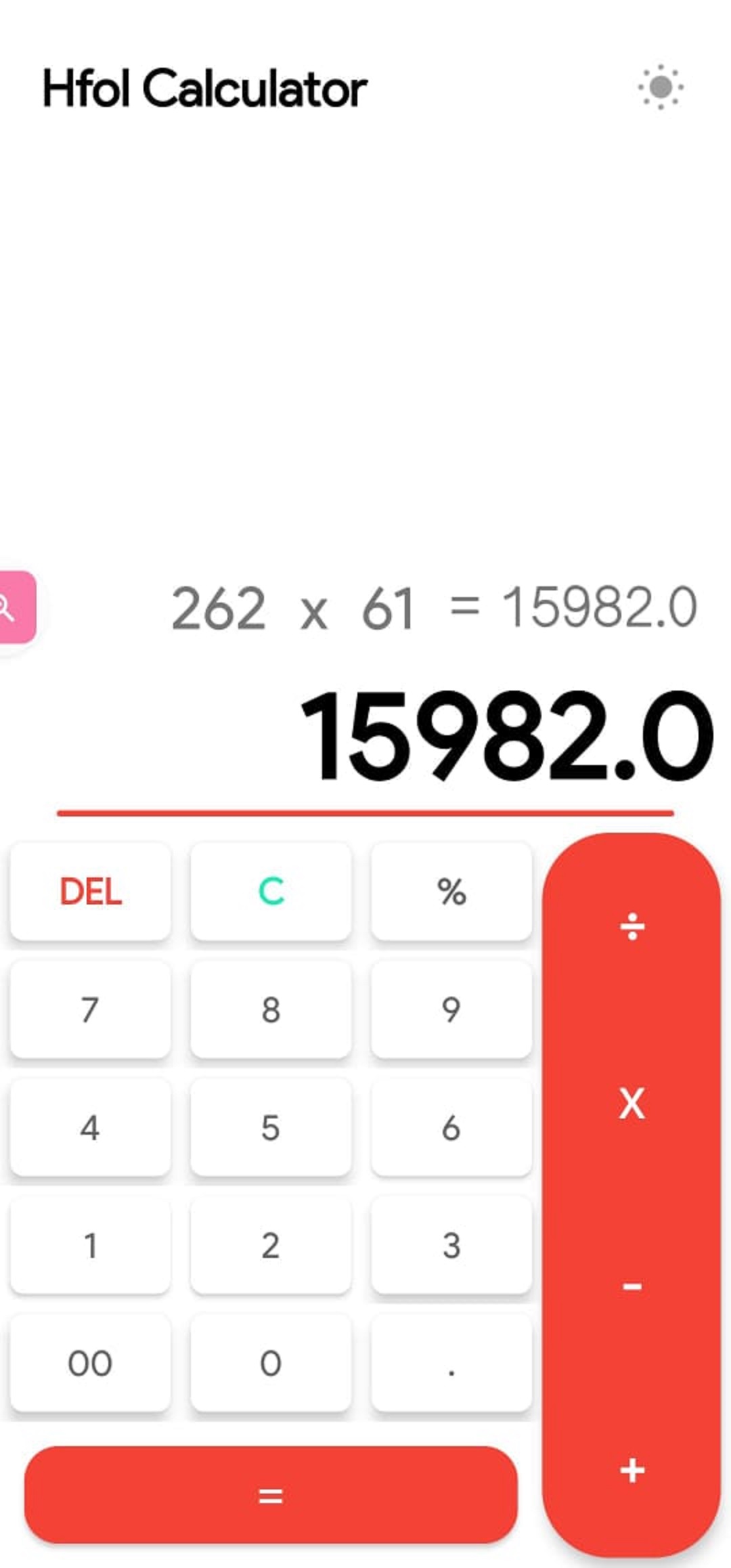Insert double zero with 00 key
Screen dimensions: 731x1568
point(90,1363)
